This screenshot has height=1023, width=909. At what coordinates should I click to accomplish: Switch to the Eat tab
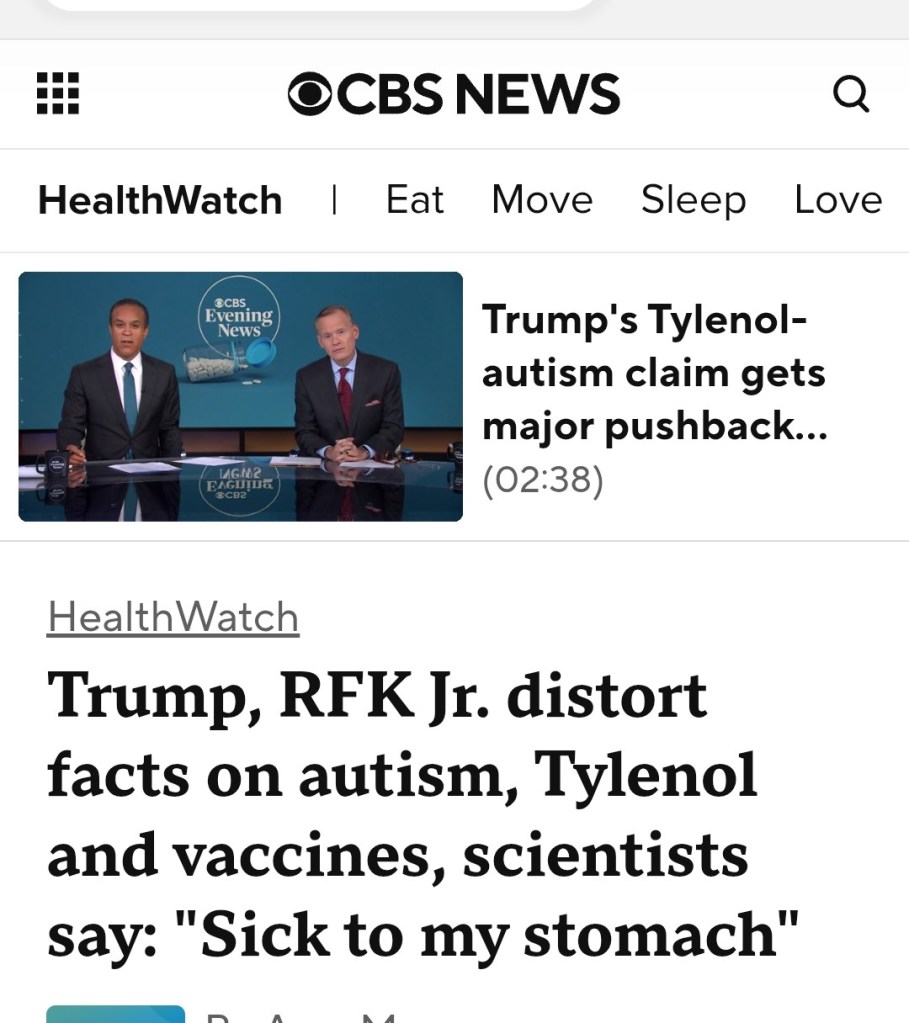[414, 200]
